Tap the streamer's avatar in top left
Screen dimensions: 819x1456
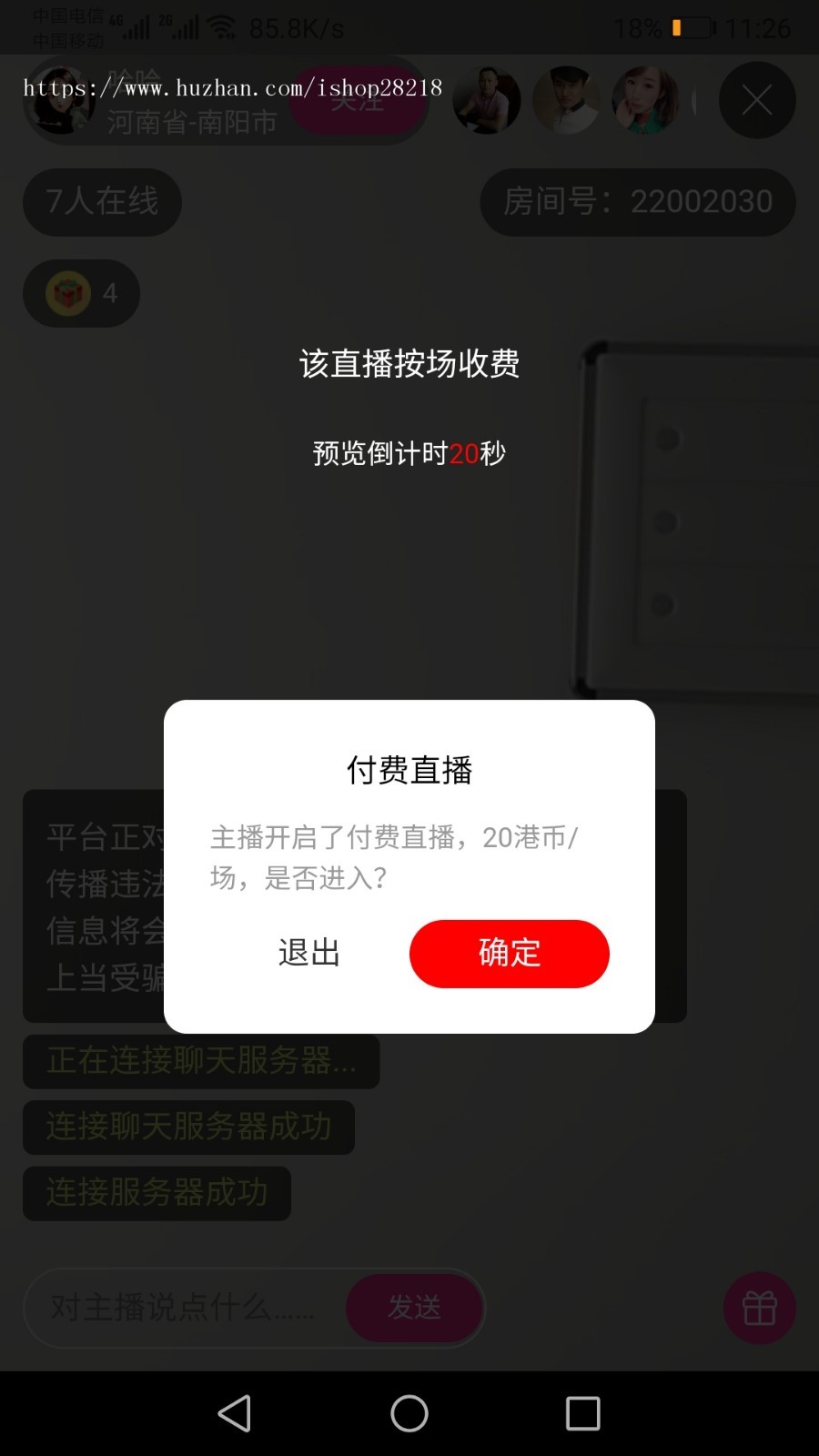click(60, 100)
